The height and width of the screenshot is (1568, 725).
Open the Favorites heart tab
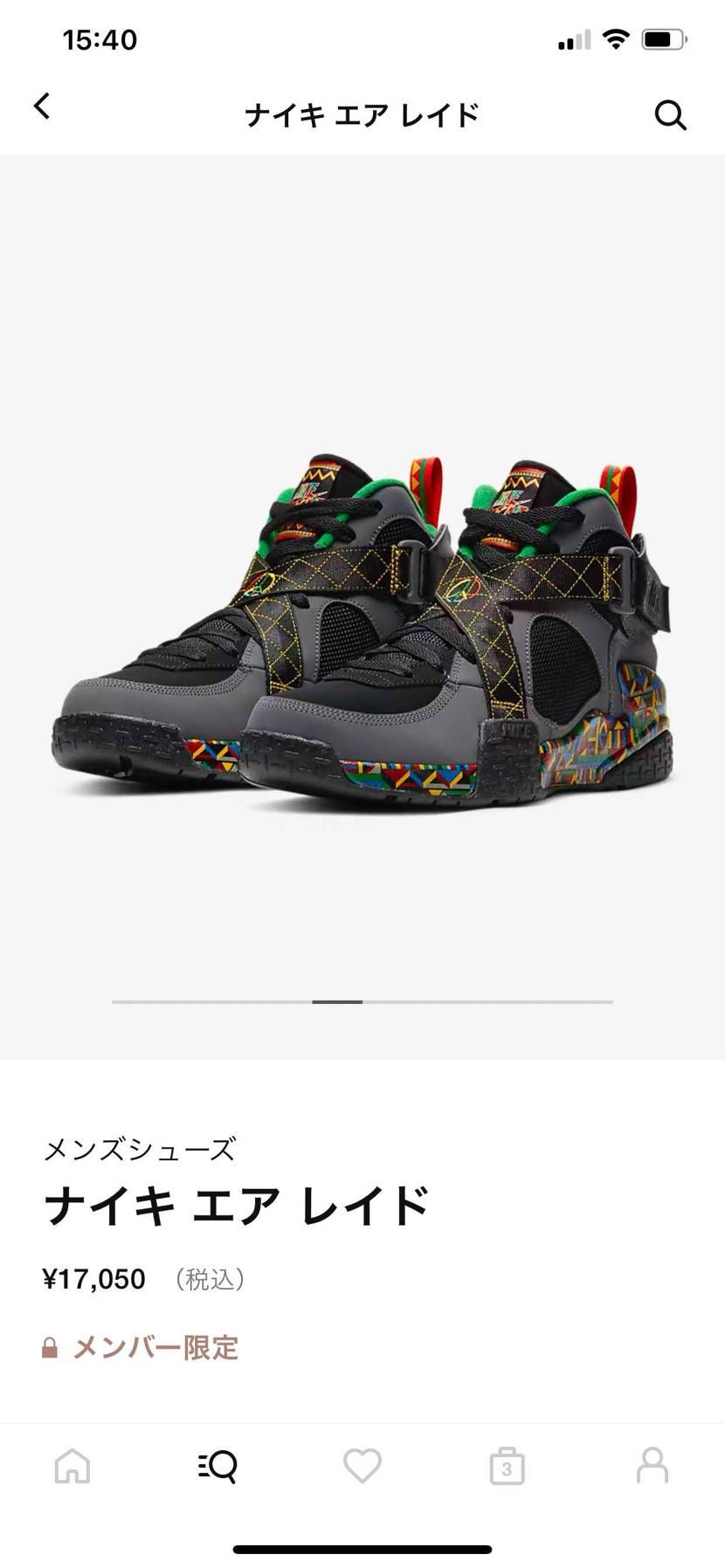(362, 1466)
